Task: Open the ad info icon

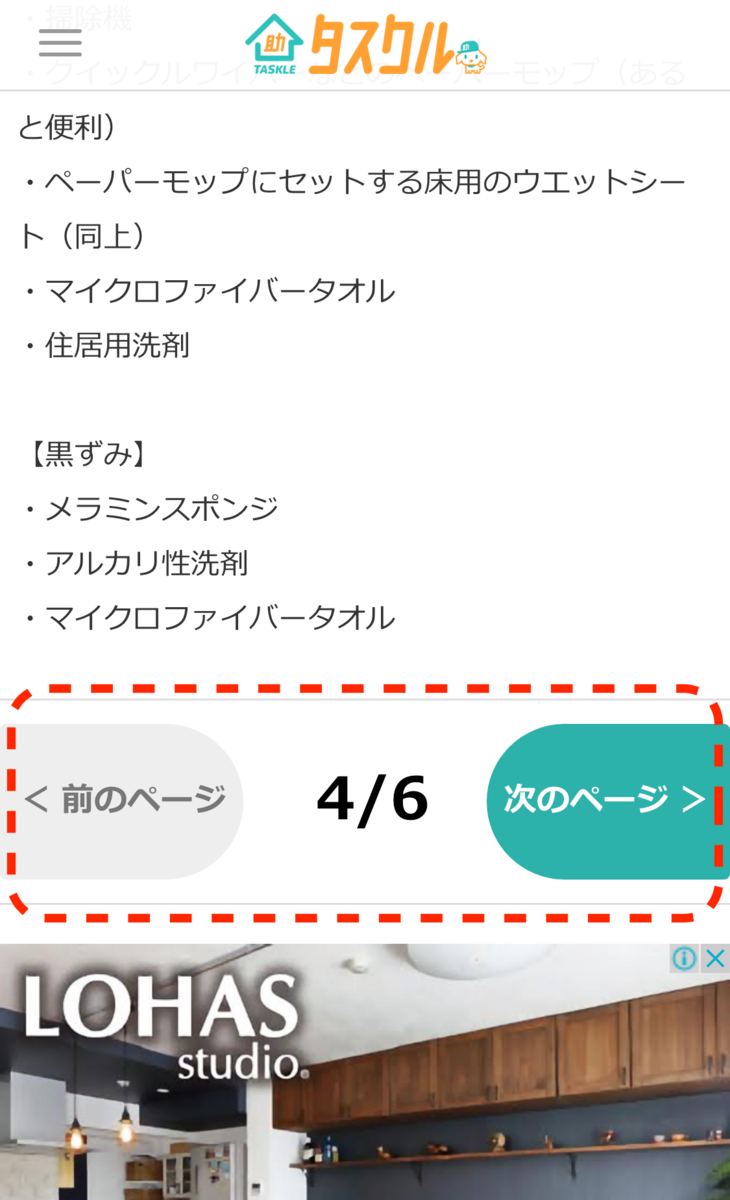Action: 685,959
